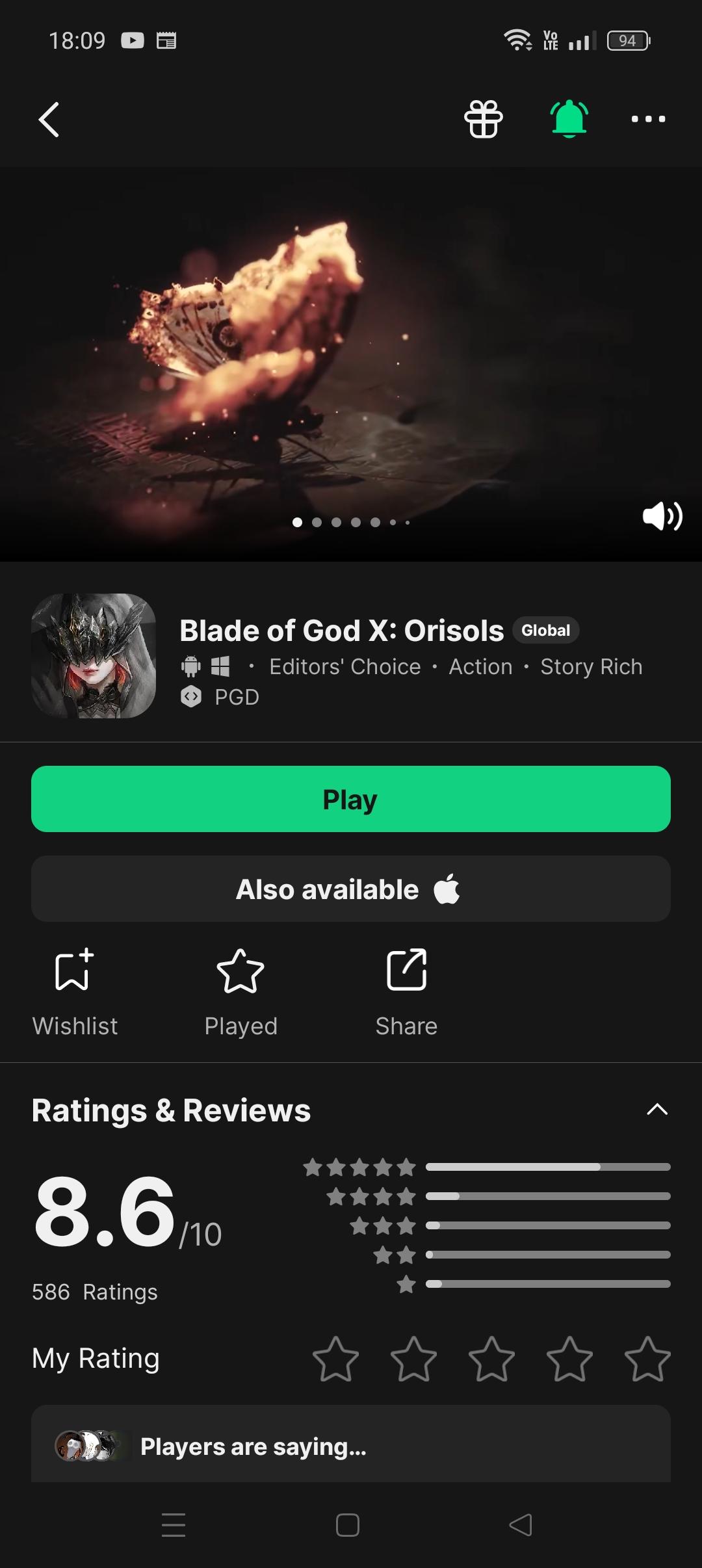Open Also available on Apple option

(x=351, y=889)
